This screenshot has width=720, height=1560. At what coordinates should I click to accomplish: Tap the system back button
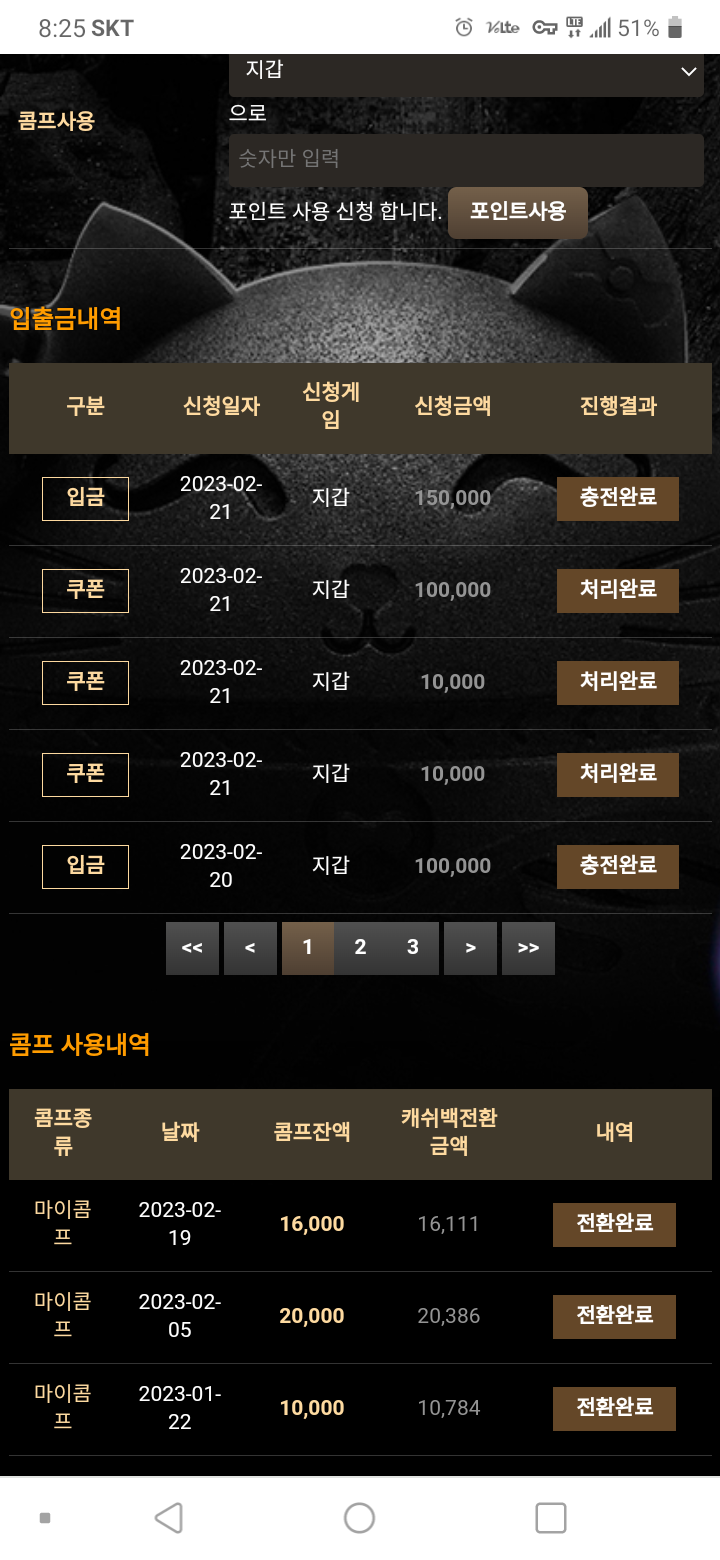click(x=169, y=1518)
